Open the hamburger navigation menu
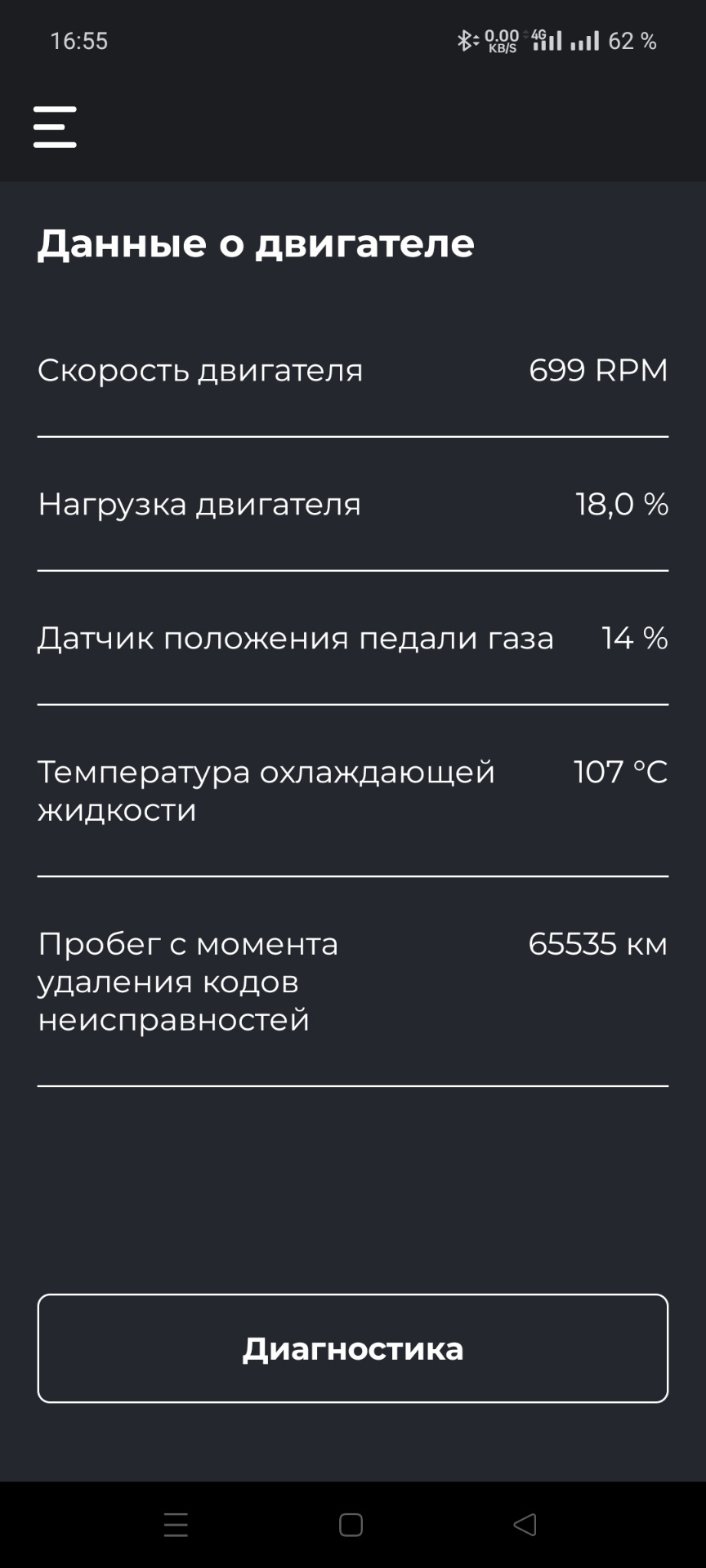 tap(54, 127)
